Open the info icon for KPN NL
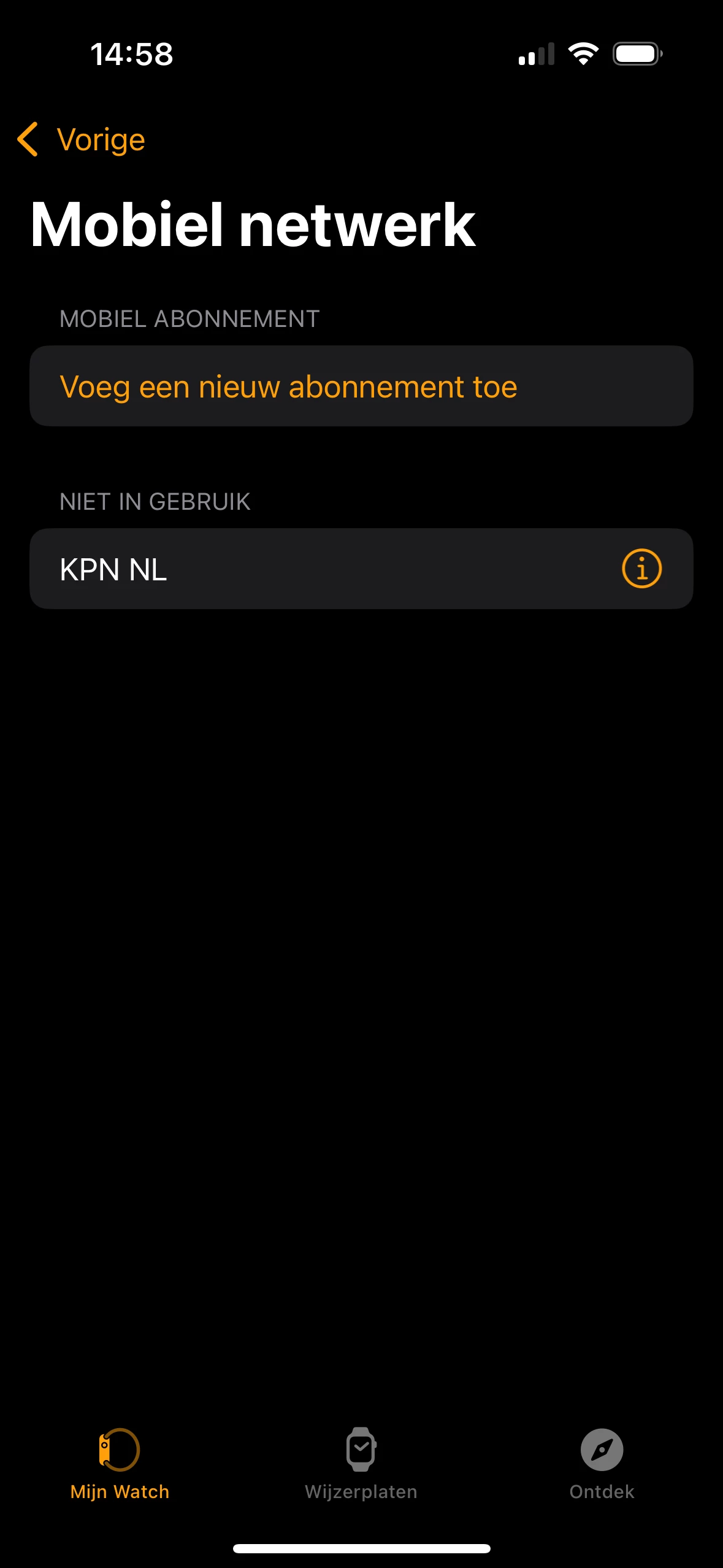The width and height of the screenshot is (723, 1568). (x=641, y=569)
